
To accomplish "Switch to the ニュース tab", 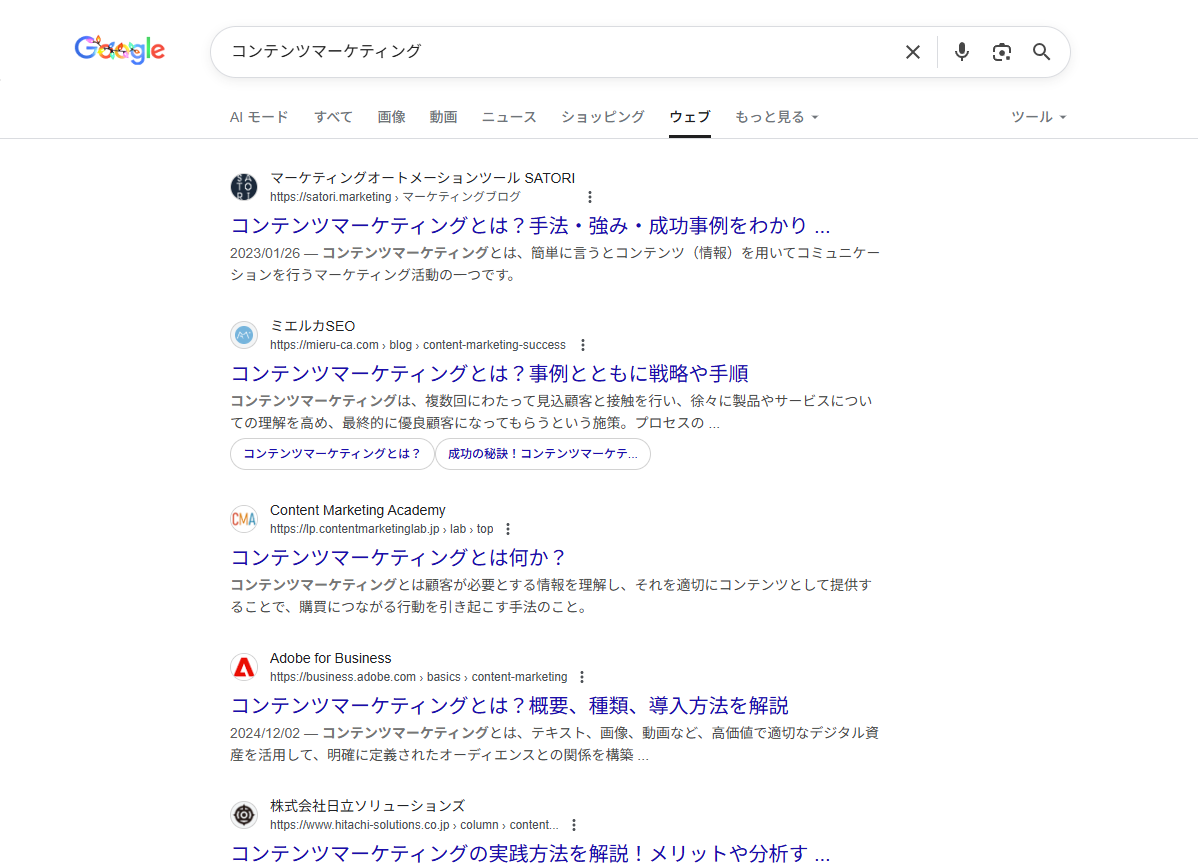I will coord(509,117).
